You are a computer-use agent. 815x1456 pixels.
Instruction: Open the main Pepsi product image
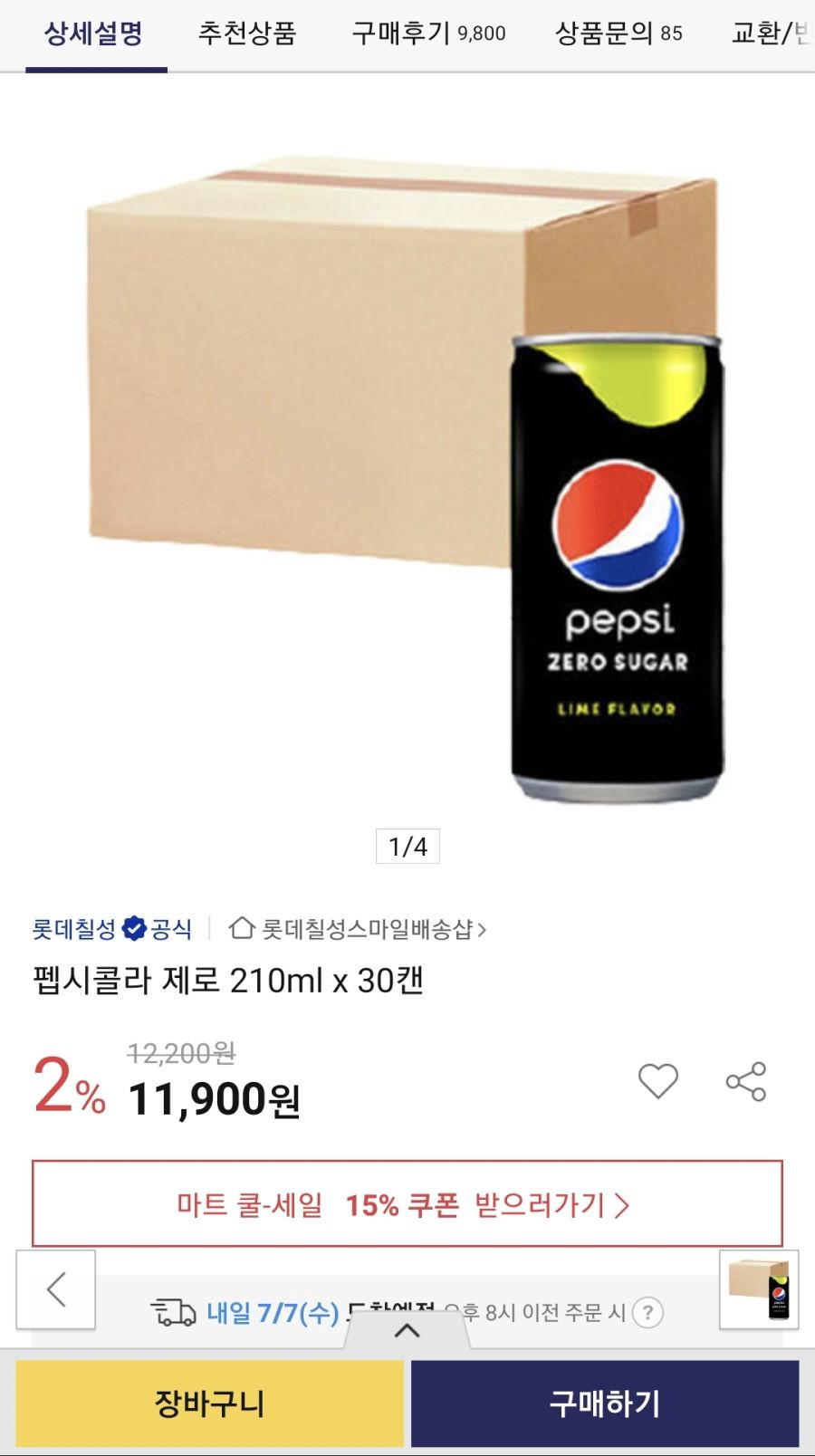click(407, 480)
